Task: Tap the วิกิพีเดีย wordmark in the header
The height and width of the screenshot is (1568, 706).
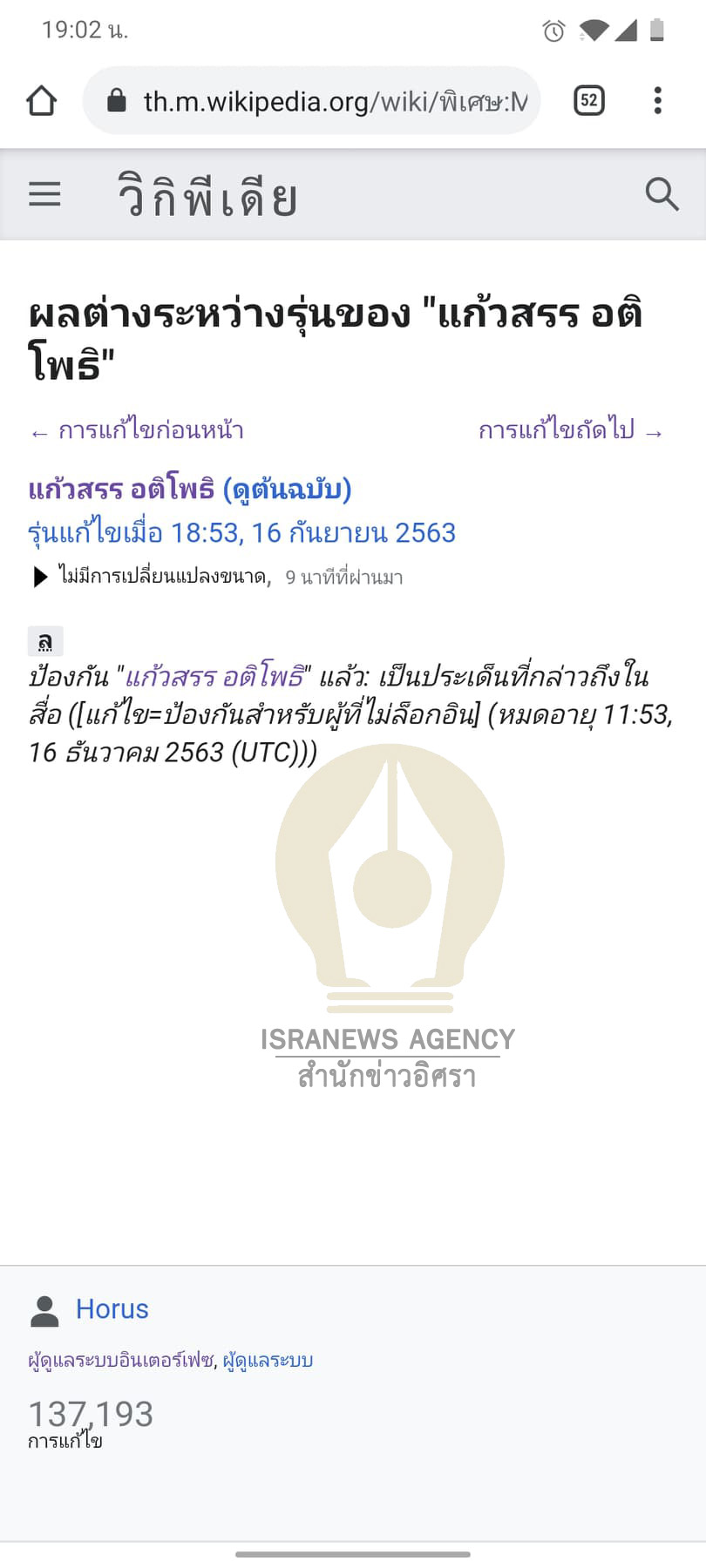Action: 207,194
